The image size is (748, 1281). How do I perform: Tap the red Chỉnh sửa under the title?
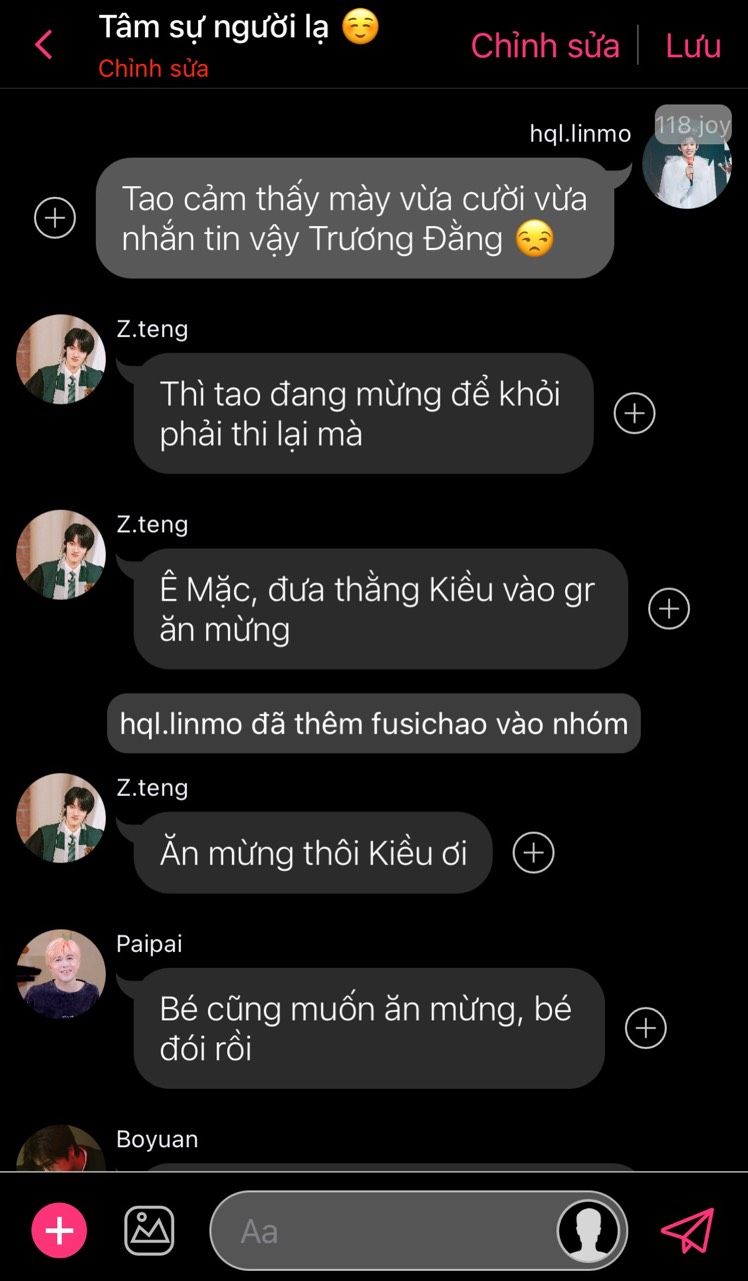tap(153, 69)
